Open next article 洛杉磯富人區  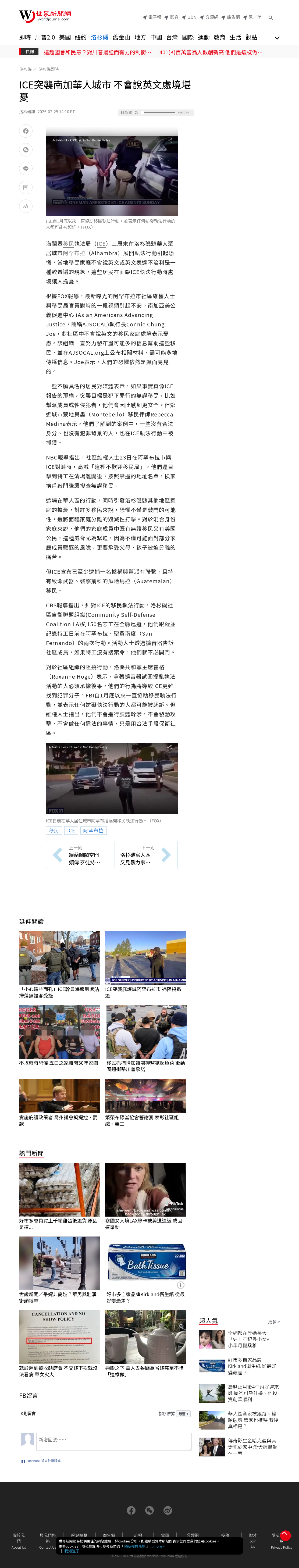coord(146,855)
